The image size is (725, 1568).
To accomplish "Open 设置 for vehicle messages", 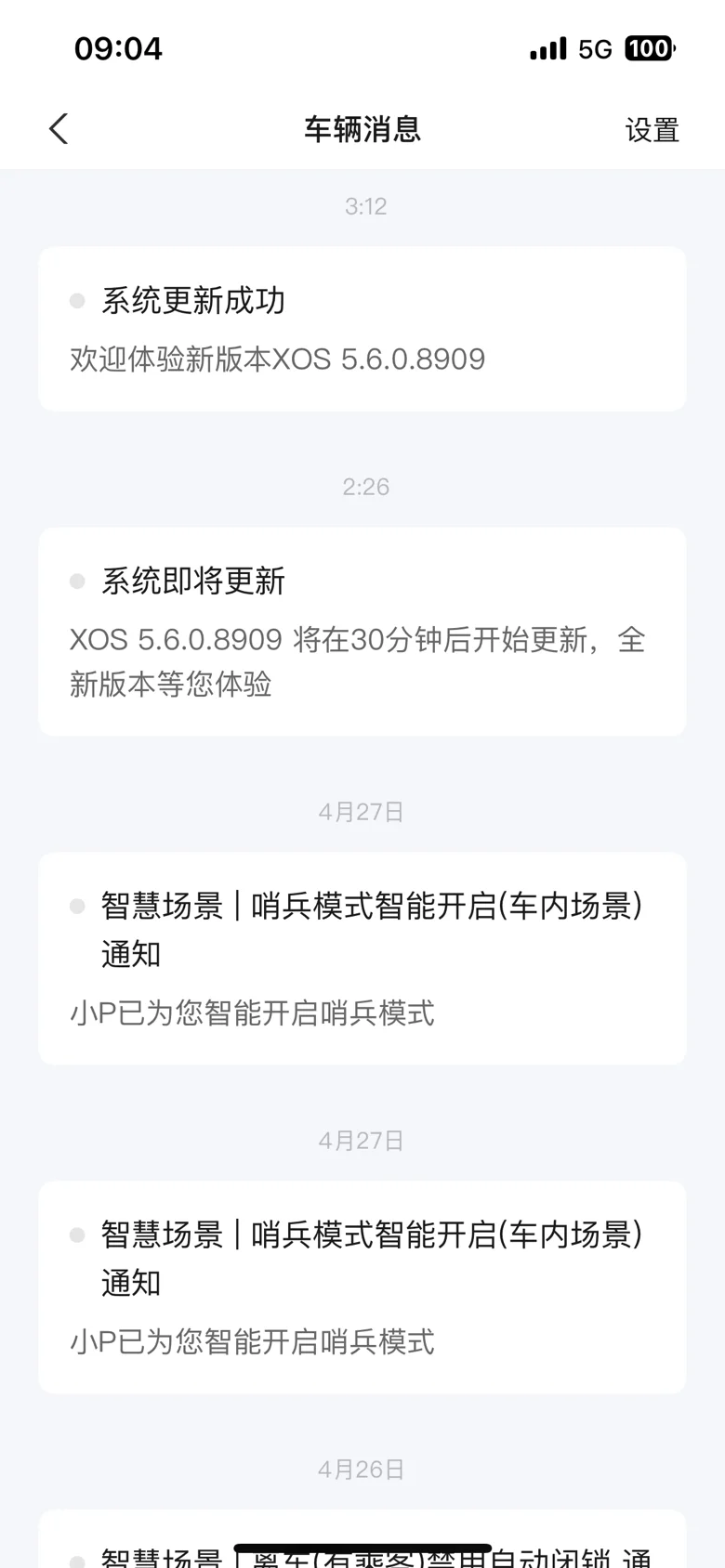I will click(652, 130).
